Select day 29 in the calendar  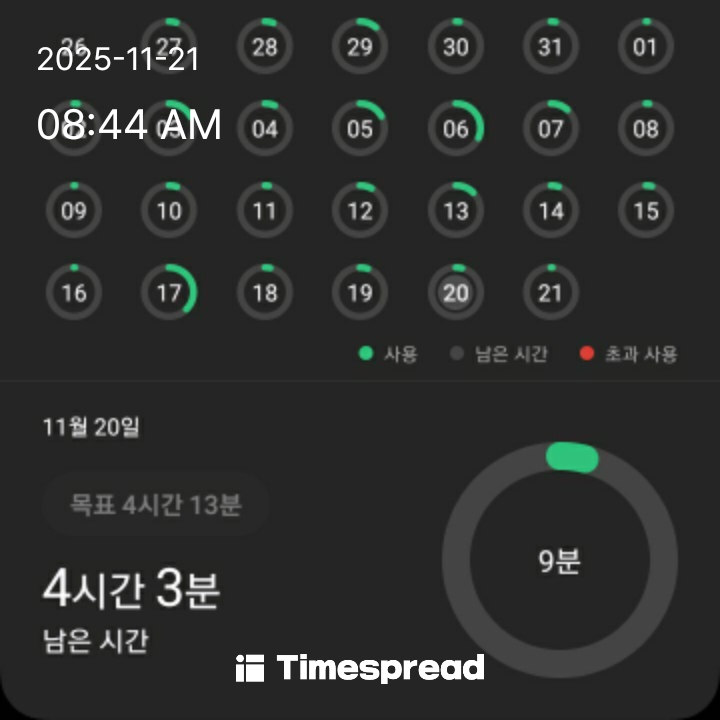(360, 47)
